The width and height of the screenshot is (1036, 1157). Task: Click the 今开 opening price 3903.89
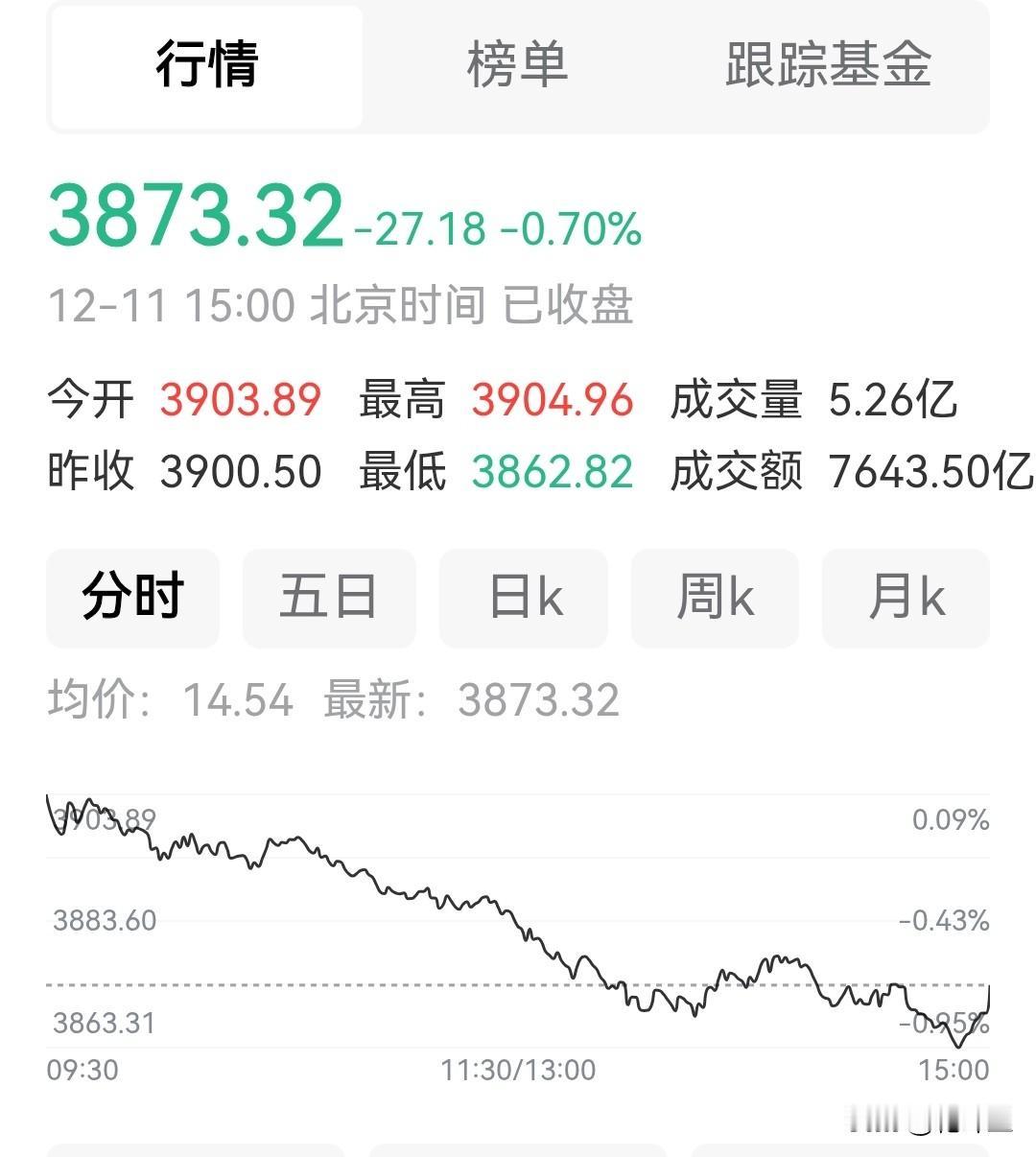[242, 400]
